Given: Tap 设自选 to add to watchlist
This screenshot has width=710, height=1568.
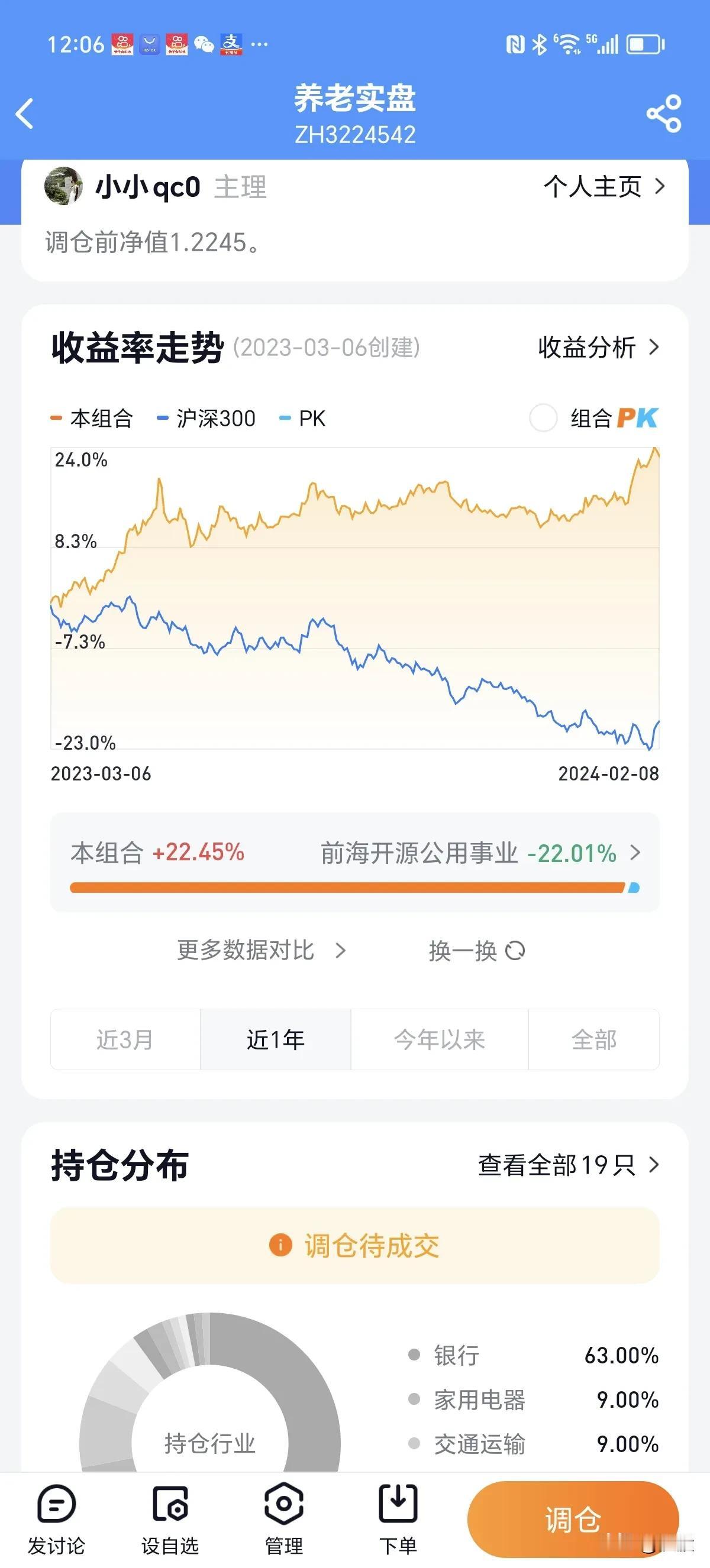Looking at the screenshot, I should pyautogui.click(x=170, y=1520).
